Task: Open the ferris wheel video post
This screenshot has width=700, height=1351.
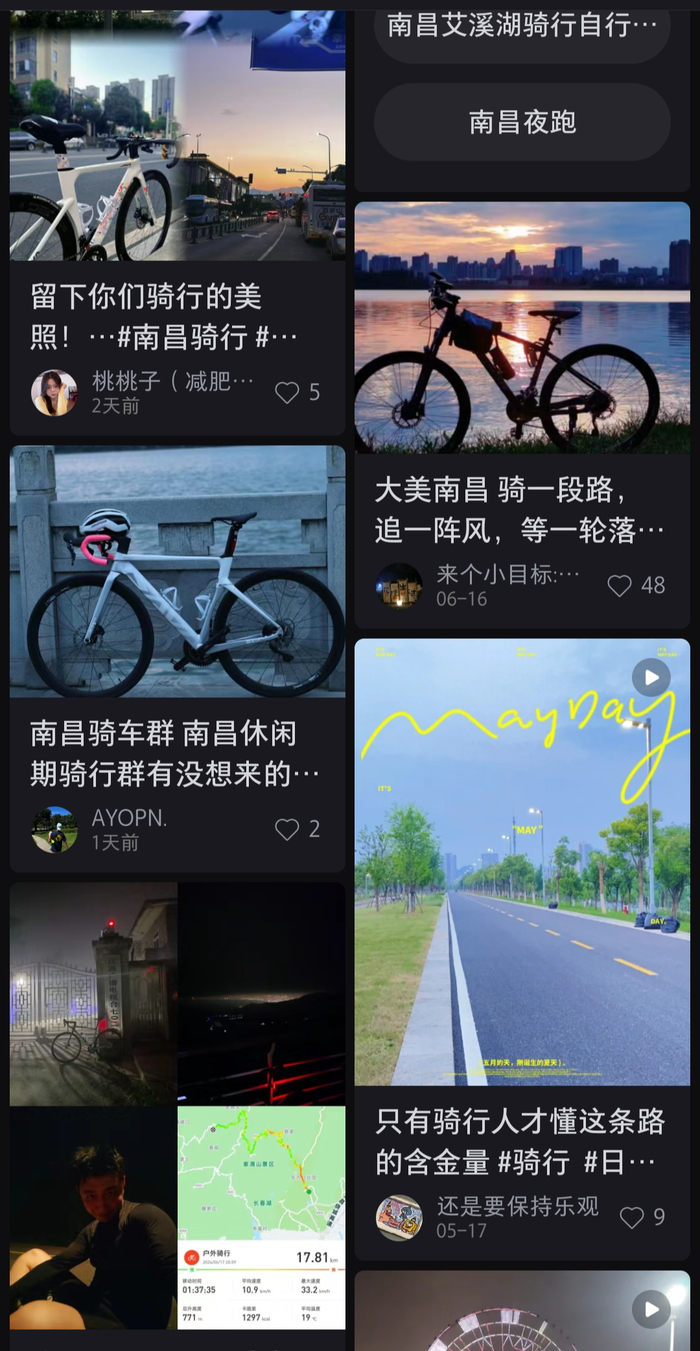Action: pos(522,1311)
